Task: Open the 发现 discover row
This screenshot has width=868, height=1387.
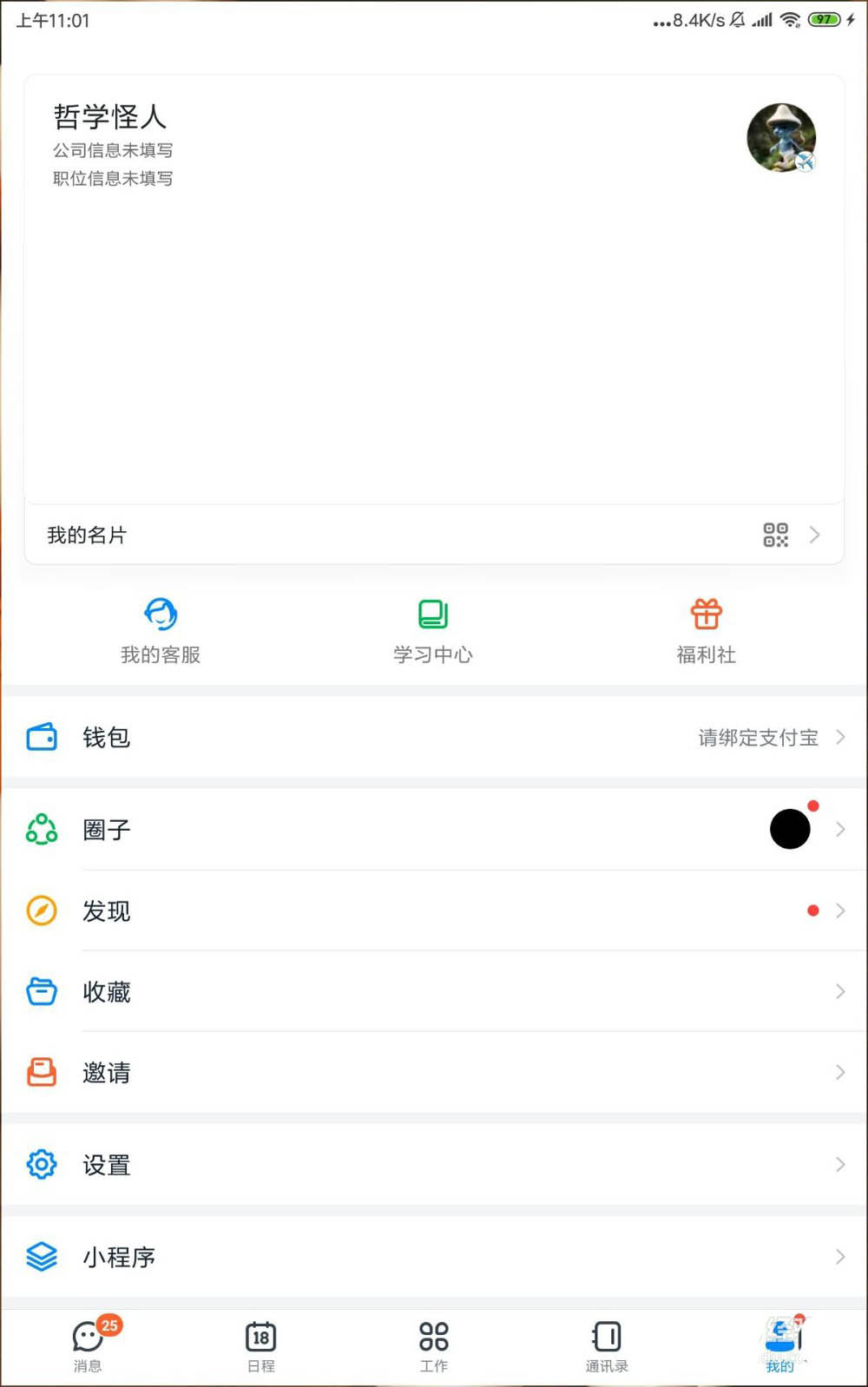Action: click(x=434, y=910)
